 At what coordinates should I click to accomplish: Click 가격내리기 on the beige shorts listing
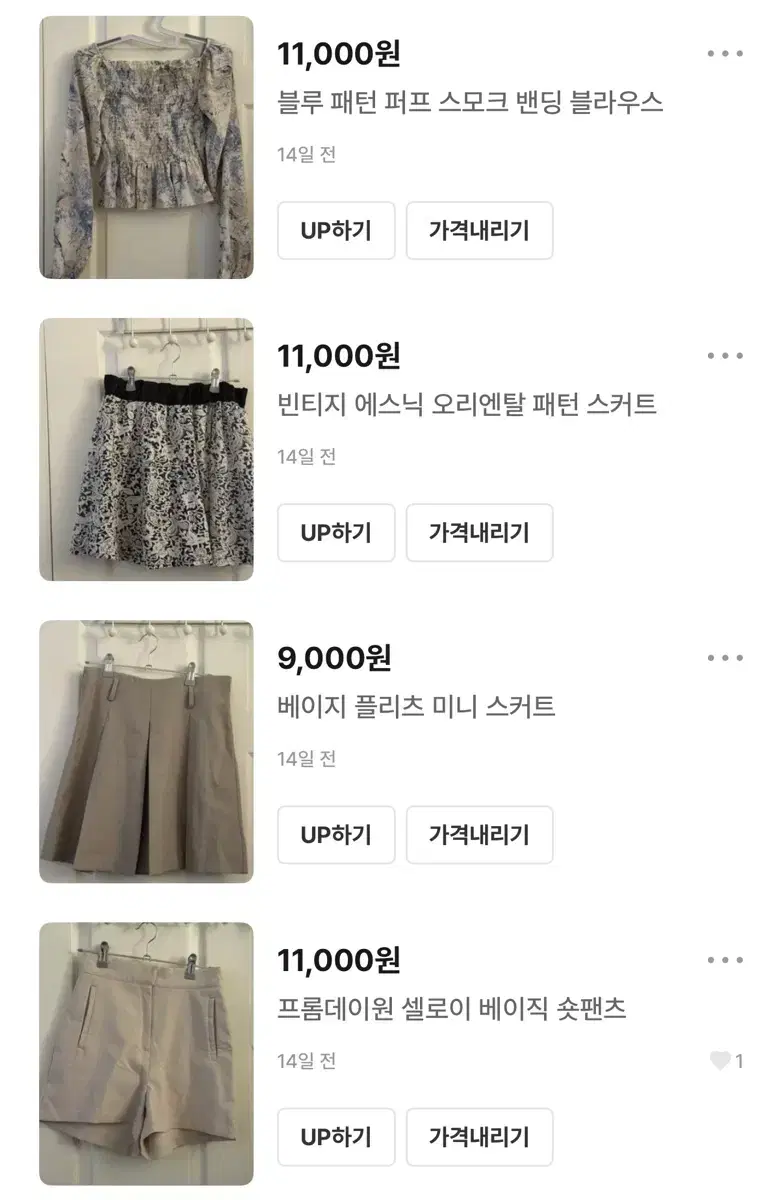[x=480, y=1137]
